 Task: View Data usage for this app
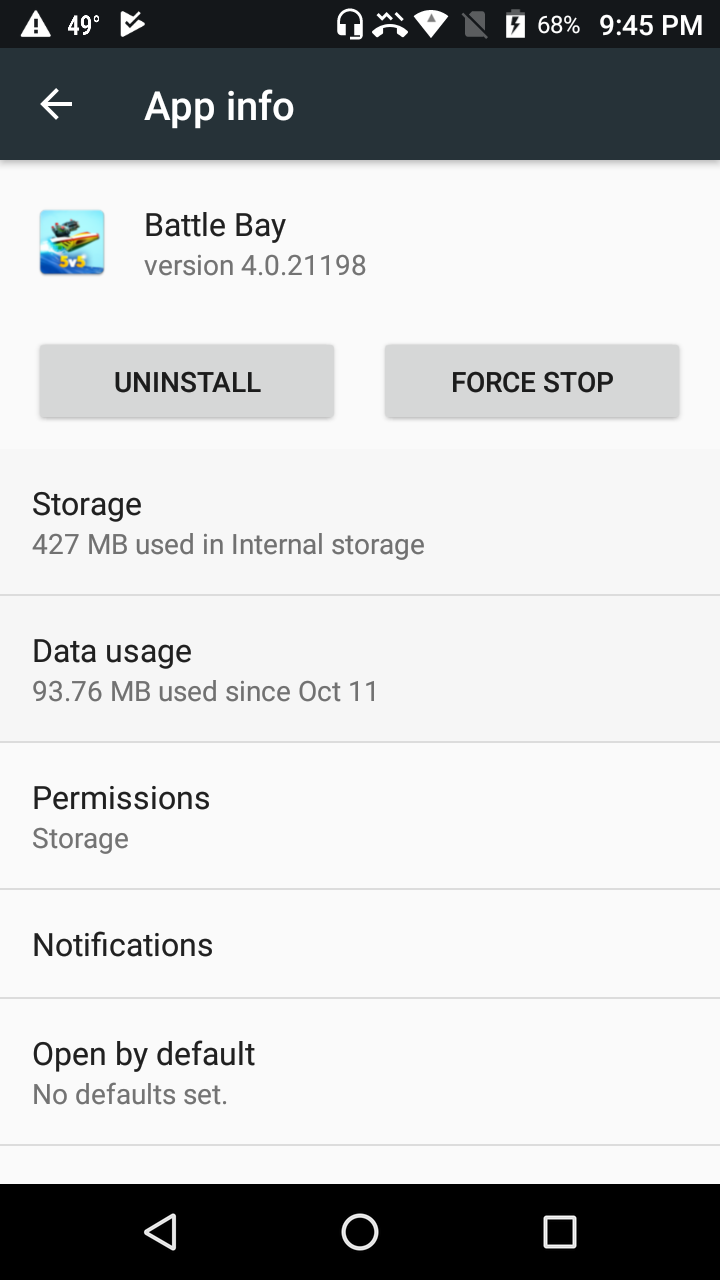[x=360, y=669]
